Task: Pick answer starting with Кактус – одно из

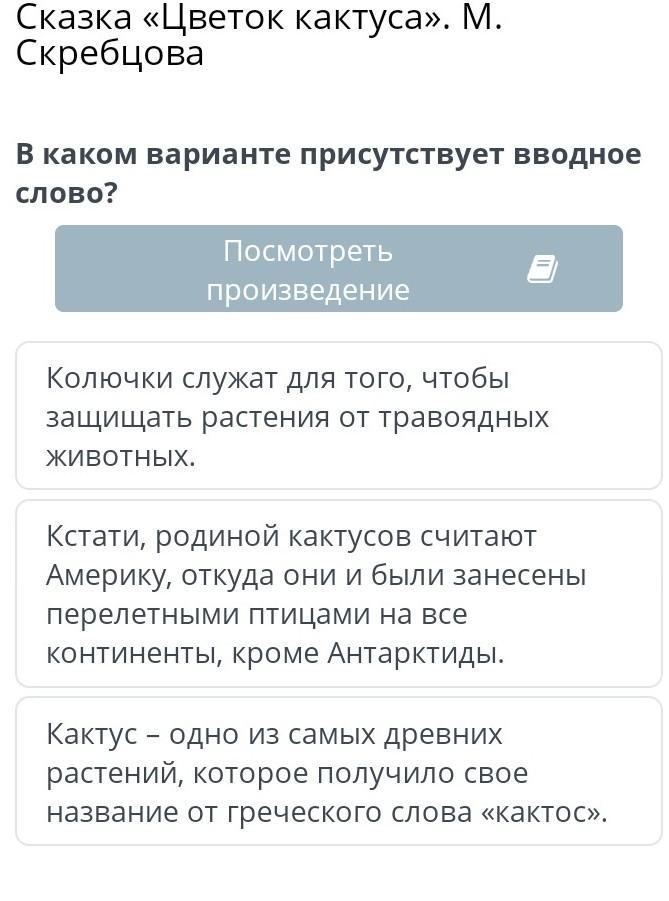Action: tap(338, 772)
